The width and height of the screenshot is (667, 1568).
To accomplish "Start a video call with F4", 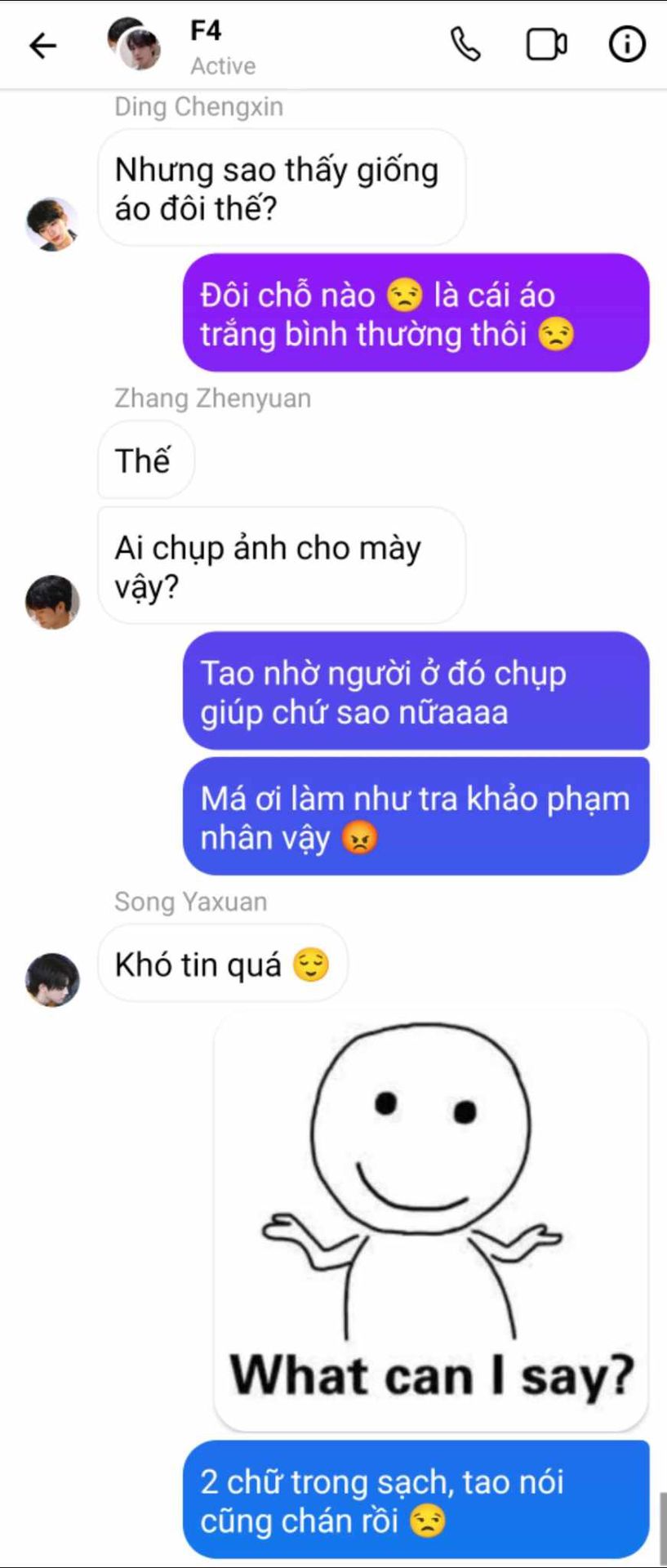I will coord(546,45).
